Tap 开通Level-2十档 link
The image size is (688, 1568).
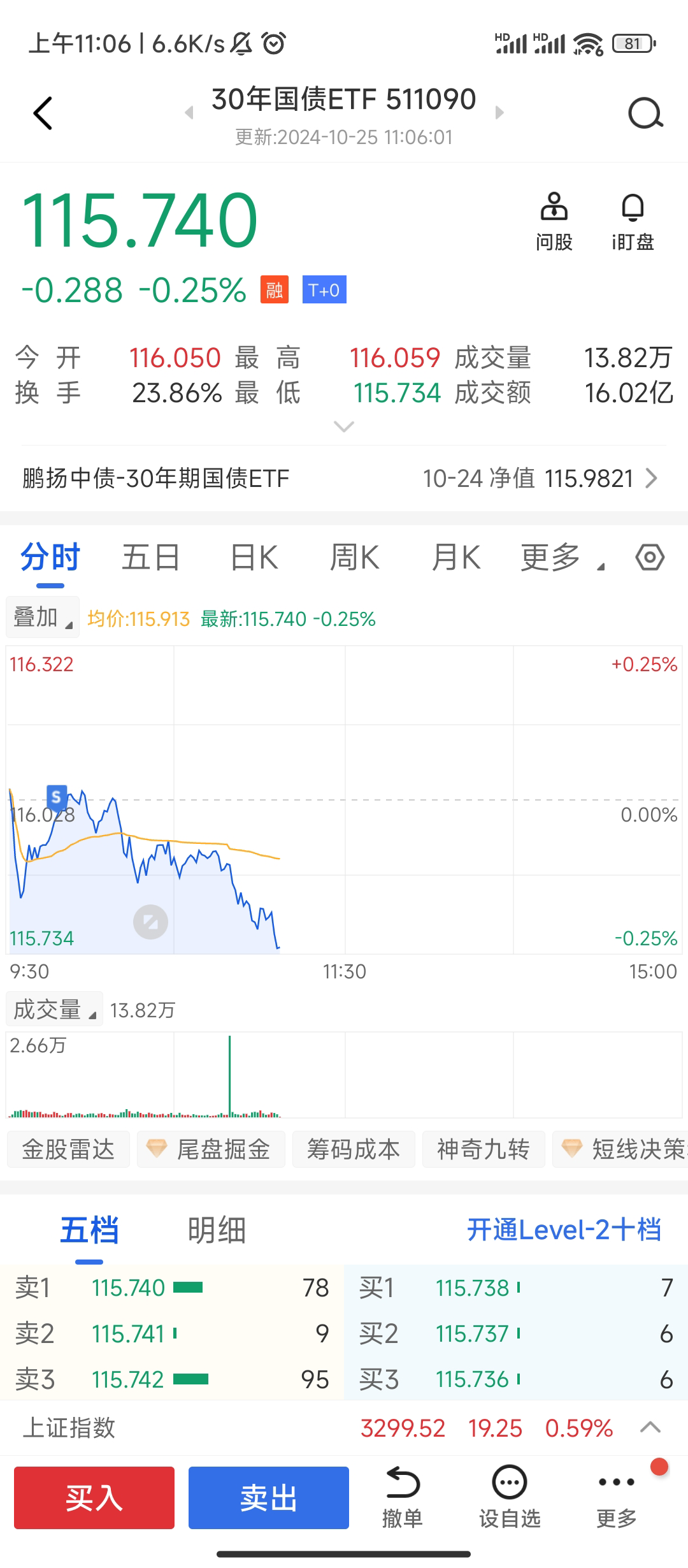[564, 1230]
